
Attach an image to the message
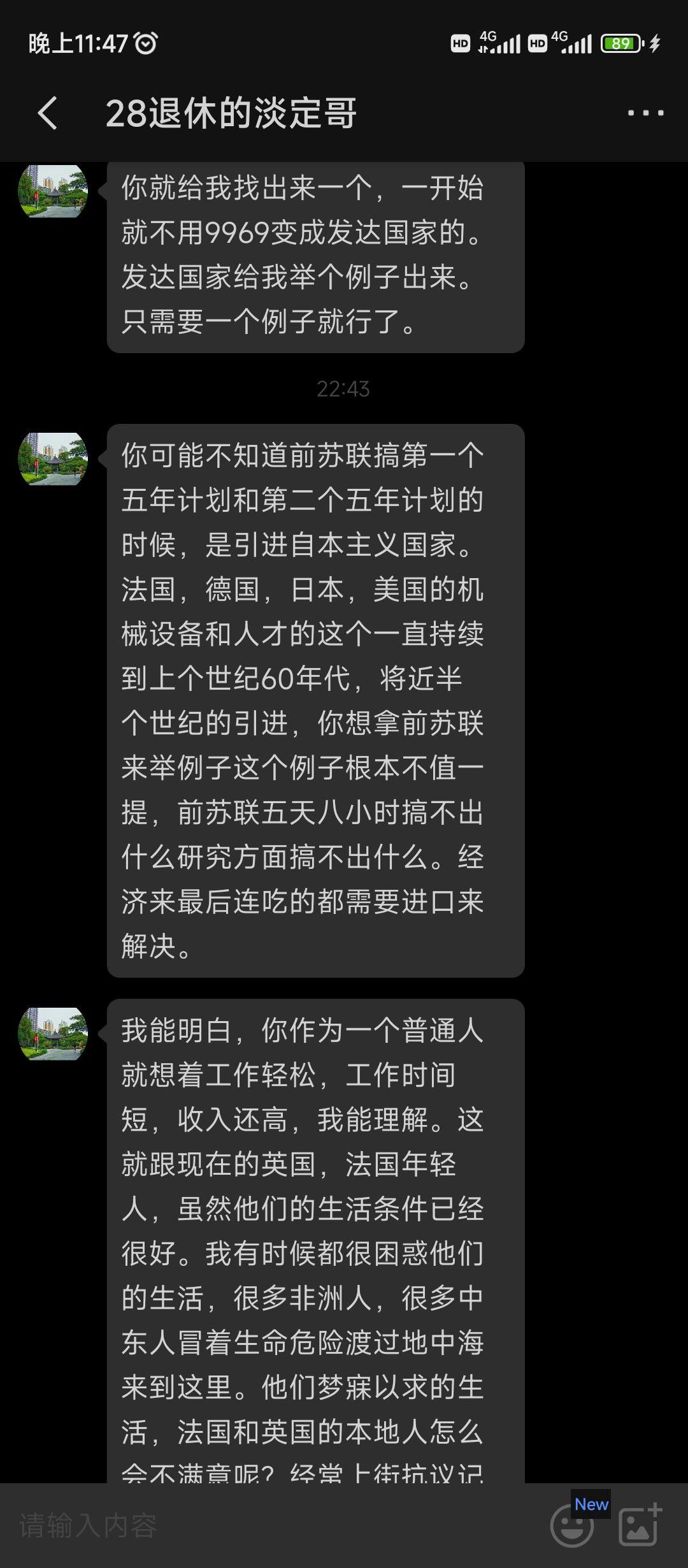(640, 1525)
